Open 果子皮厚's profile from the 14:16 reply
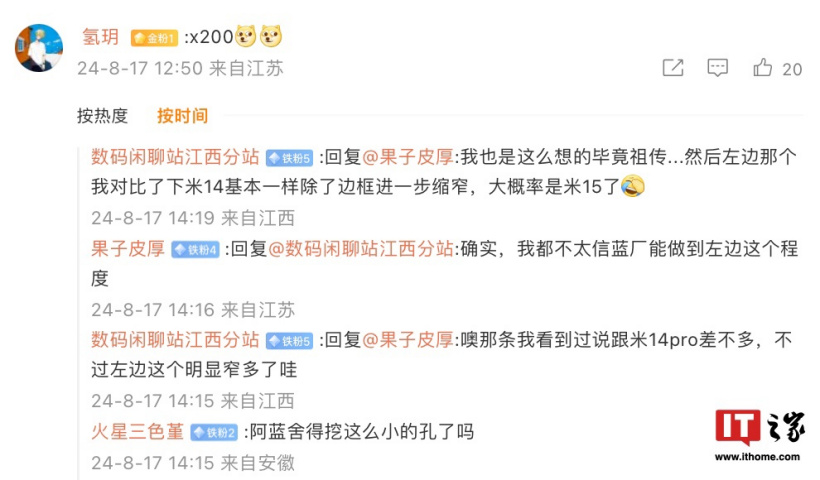820x480 pixels. tap(128, 249)
